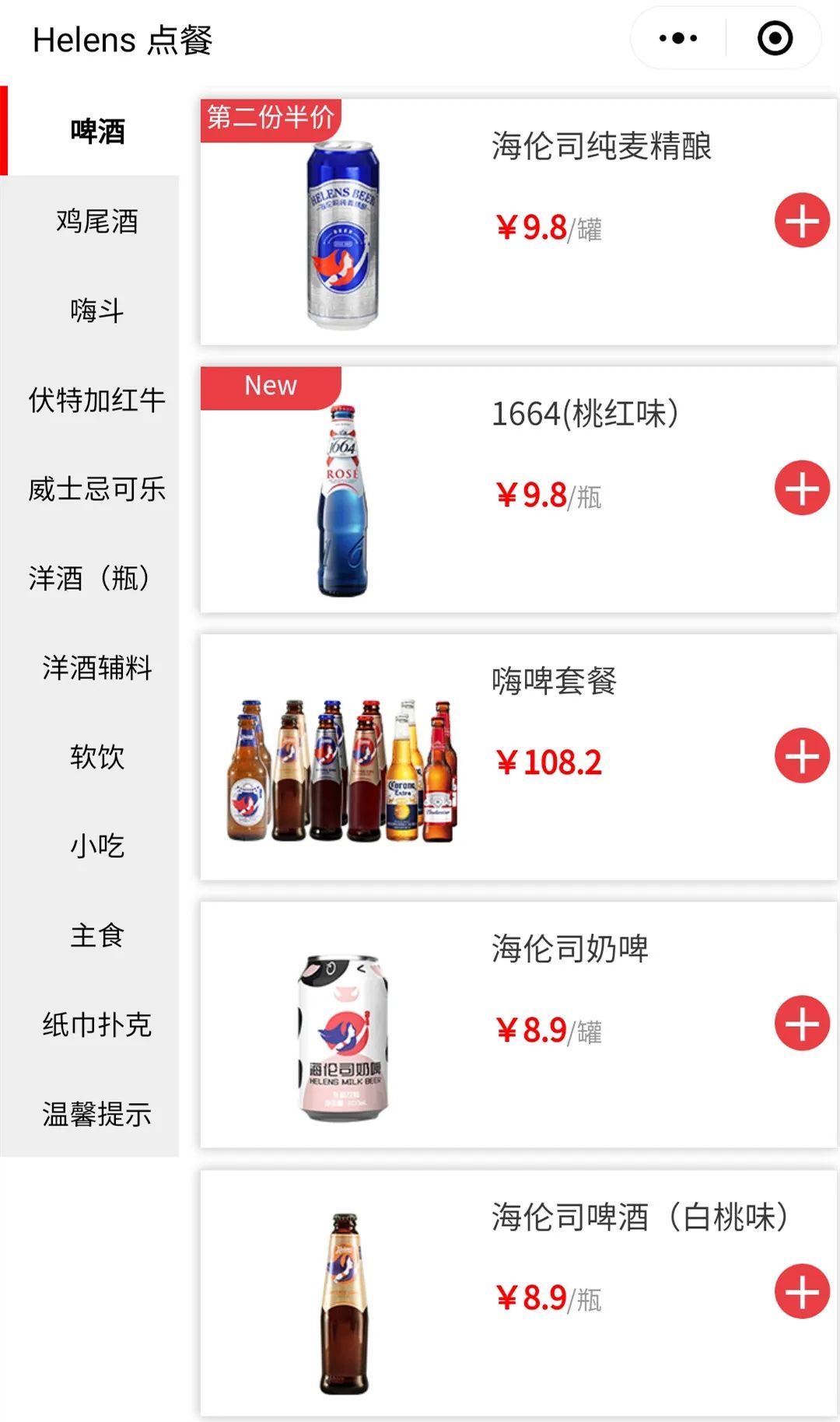840x1422 pixels.
Task: Add 1664(桃红味) to the order
Action: (x=802, y=489)
